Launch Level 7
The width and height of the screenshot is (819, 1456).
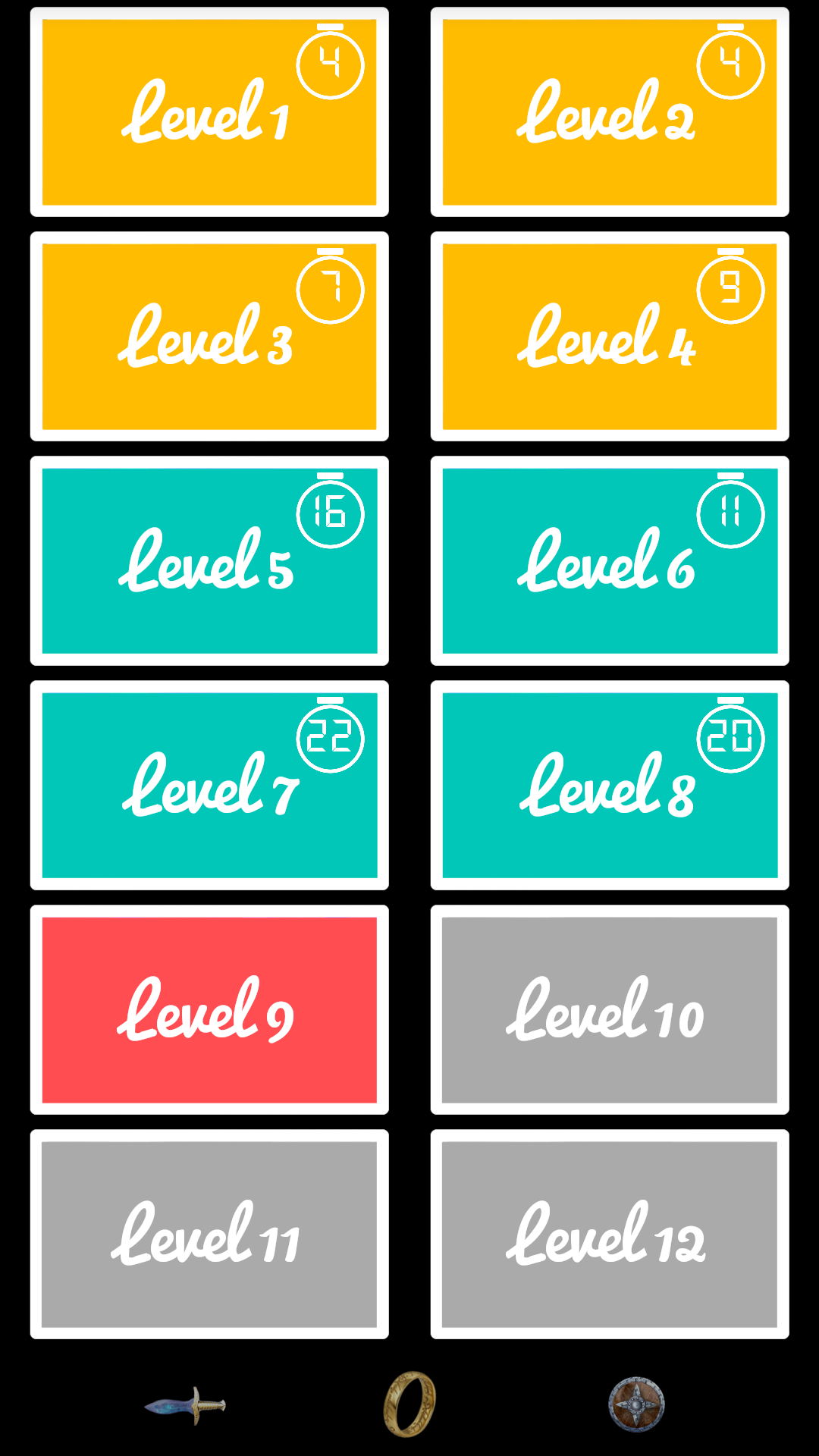click(209, 786)
